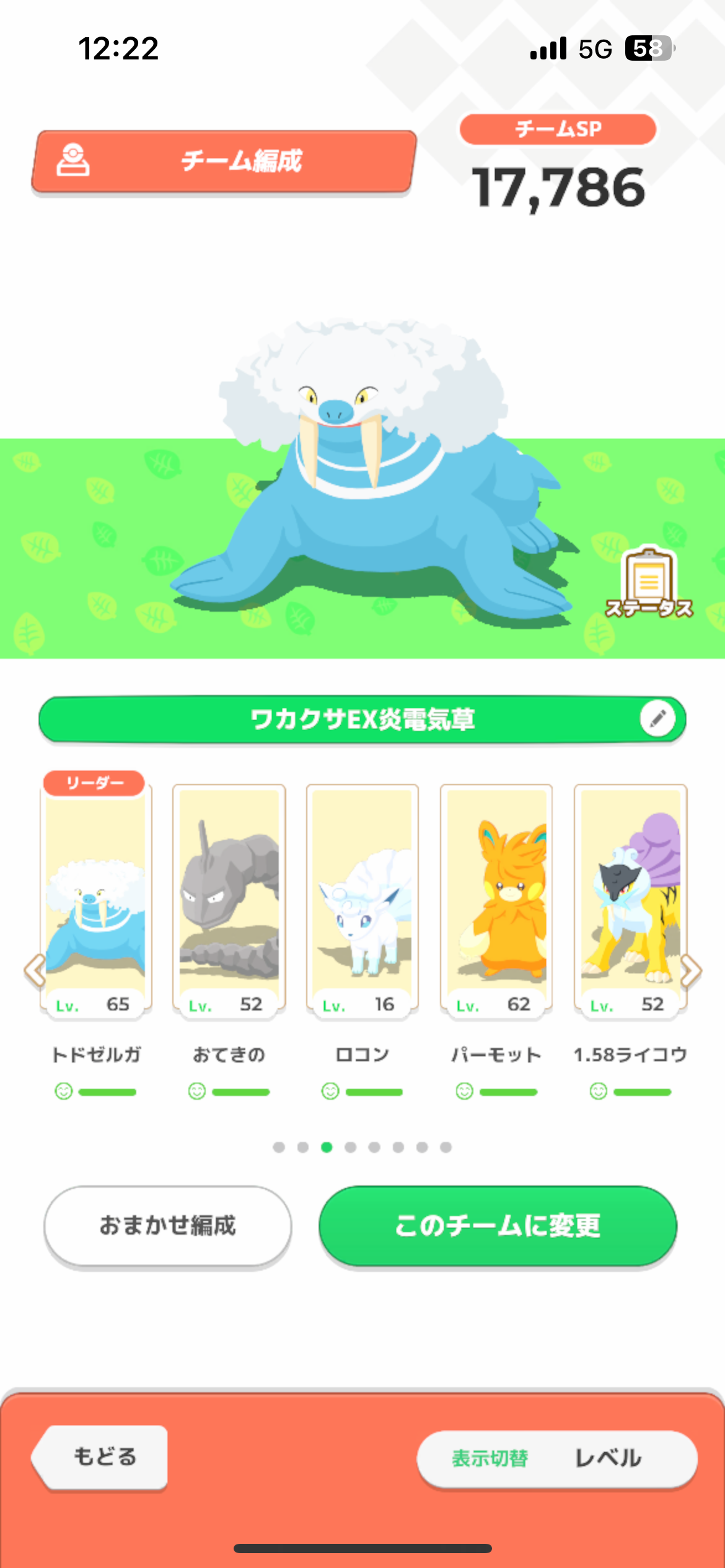Open the ステータス clipboard icon
This screenshot has width=725, height=1568.
tap(649, 583)
